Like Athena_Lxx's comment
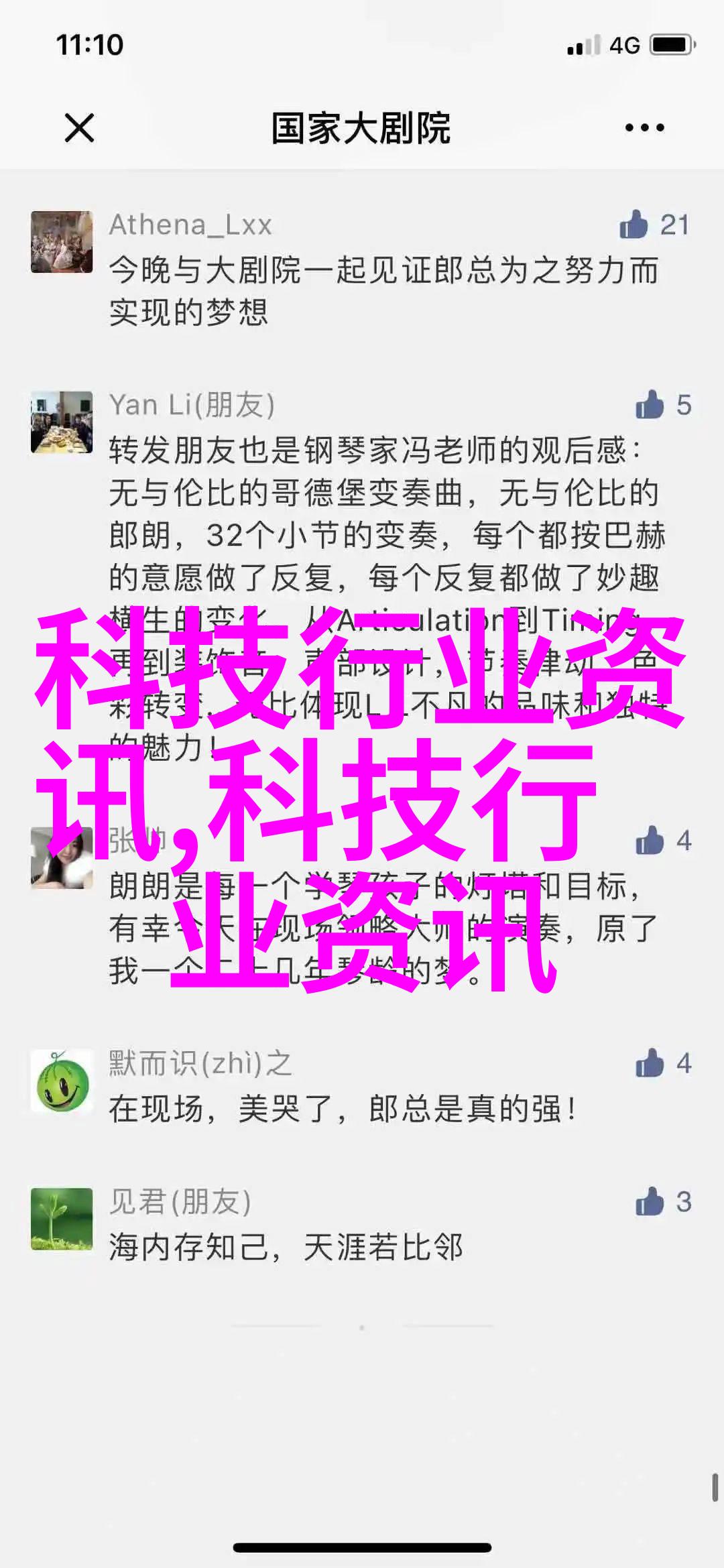The height and width of the screenshot is (1568, 724). pyautogui.click(x=633, y=225)
